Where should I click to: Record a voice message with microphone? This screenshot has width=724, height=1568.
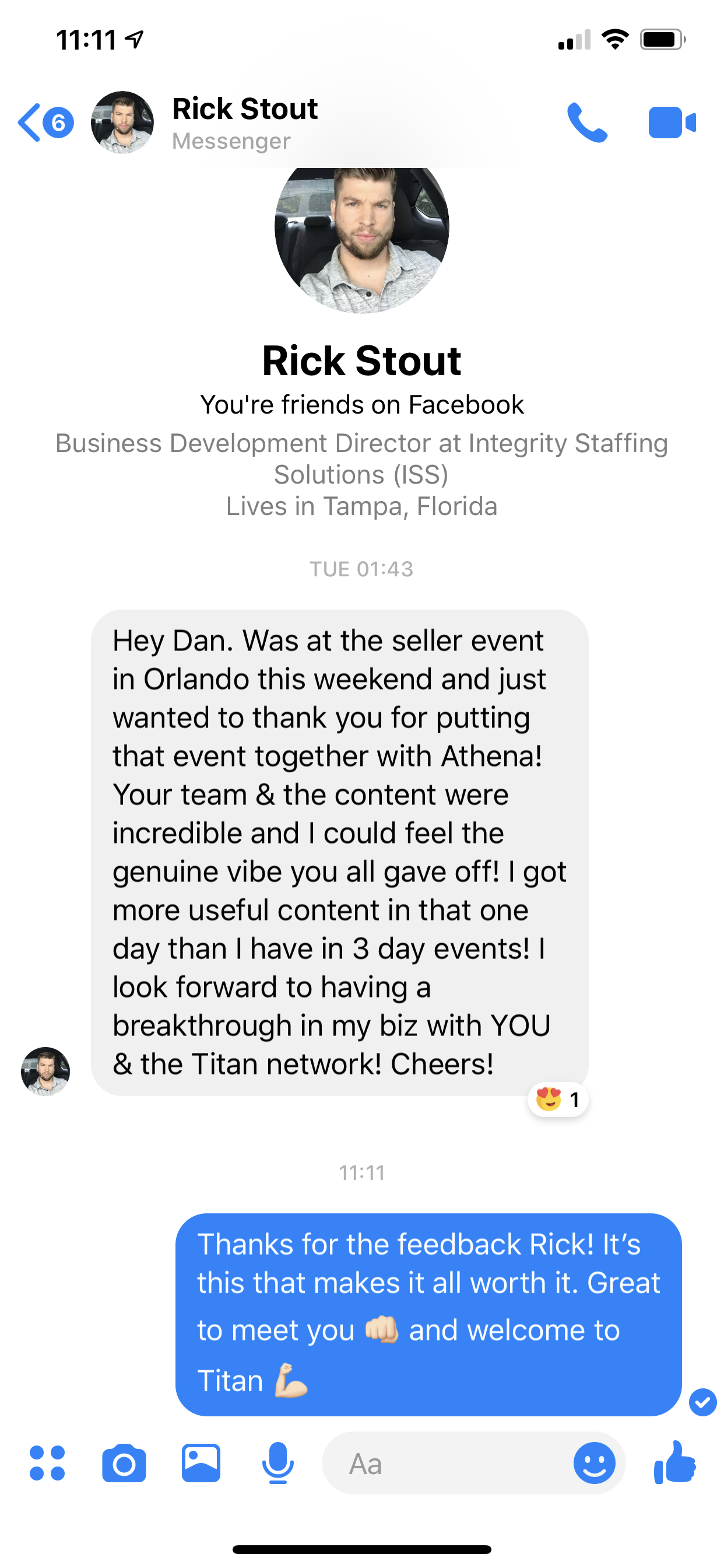(277, 1462)
